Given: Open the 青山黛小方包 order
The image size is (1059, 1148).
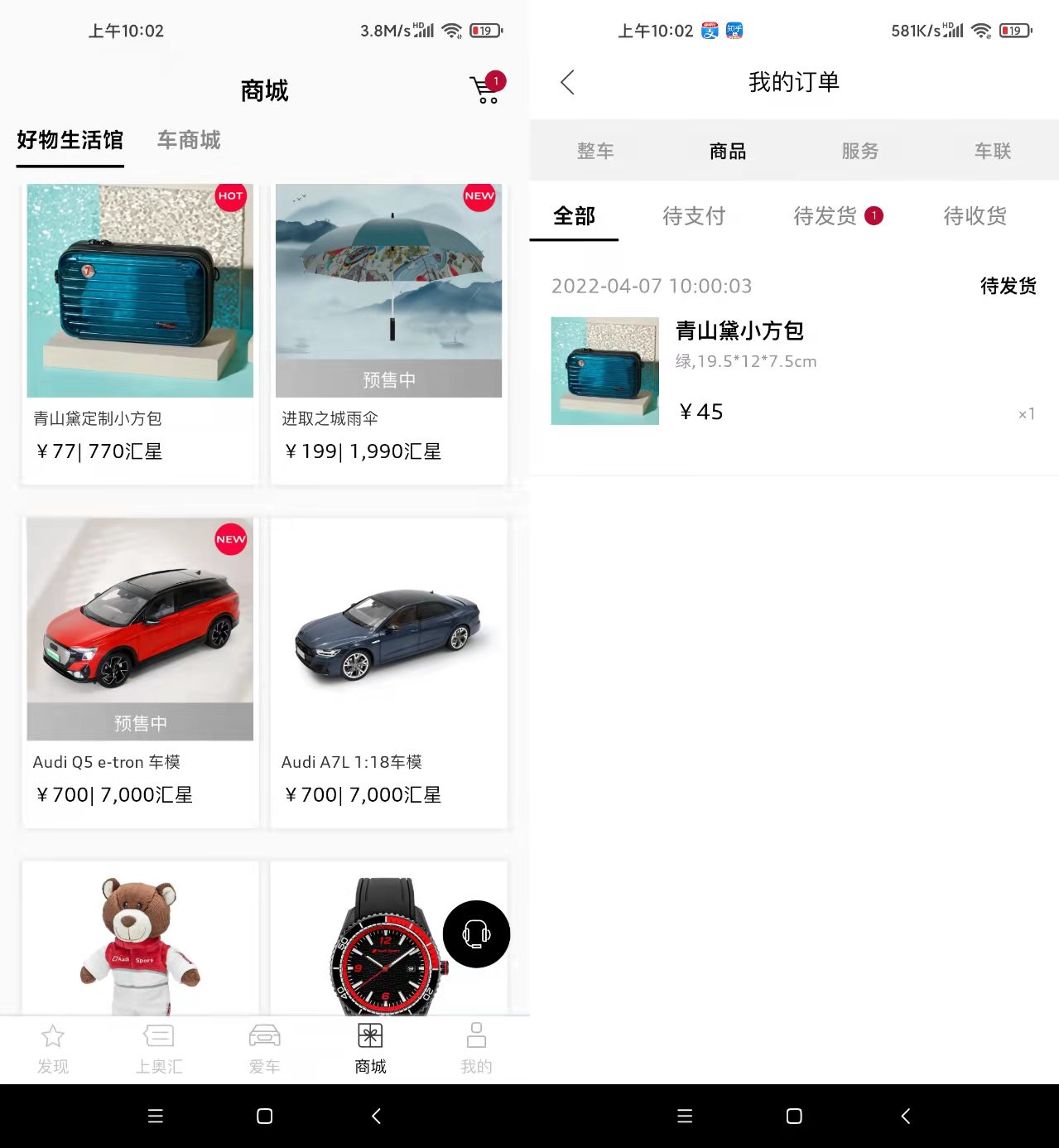Looking at the screenshot, I should click(793, 371).
